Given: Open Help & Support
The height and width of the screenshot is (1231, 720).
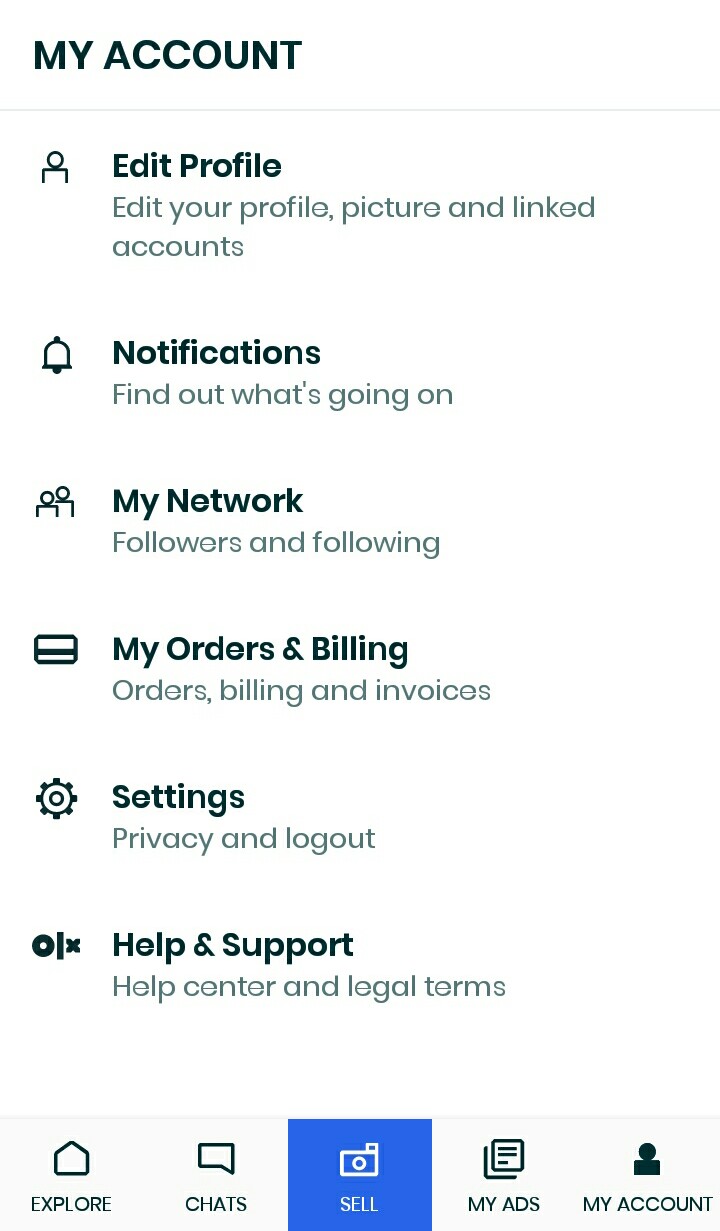Looking at the screenshot, I should [360, 964].
